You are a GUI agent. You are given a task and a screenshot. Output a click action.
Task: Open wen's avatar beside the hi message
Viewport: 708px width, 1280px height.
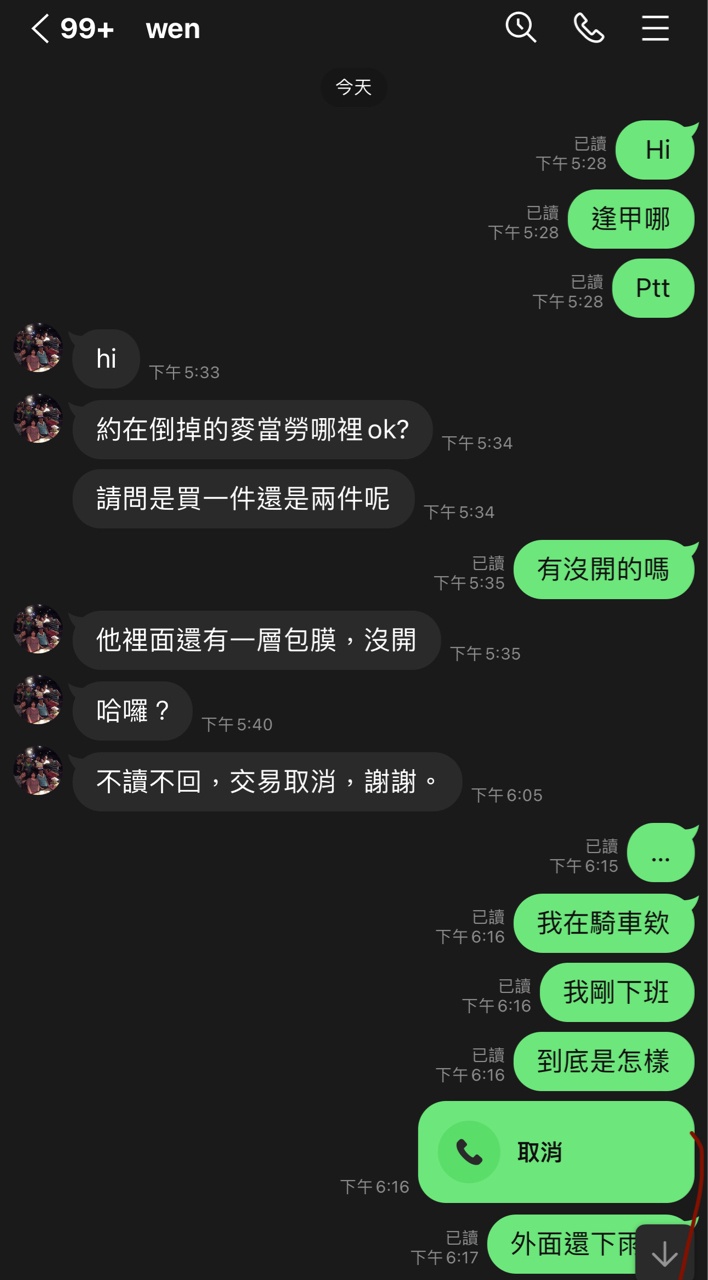[x=38, y=348]
